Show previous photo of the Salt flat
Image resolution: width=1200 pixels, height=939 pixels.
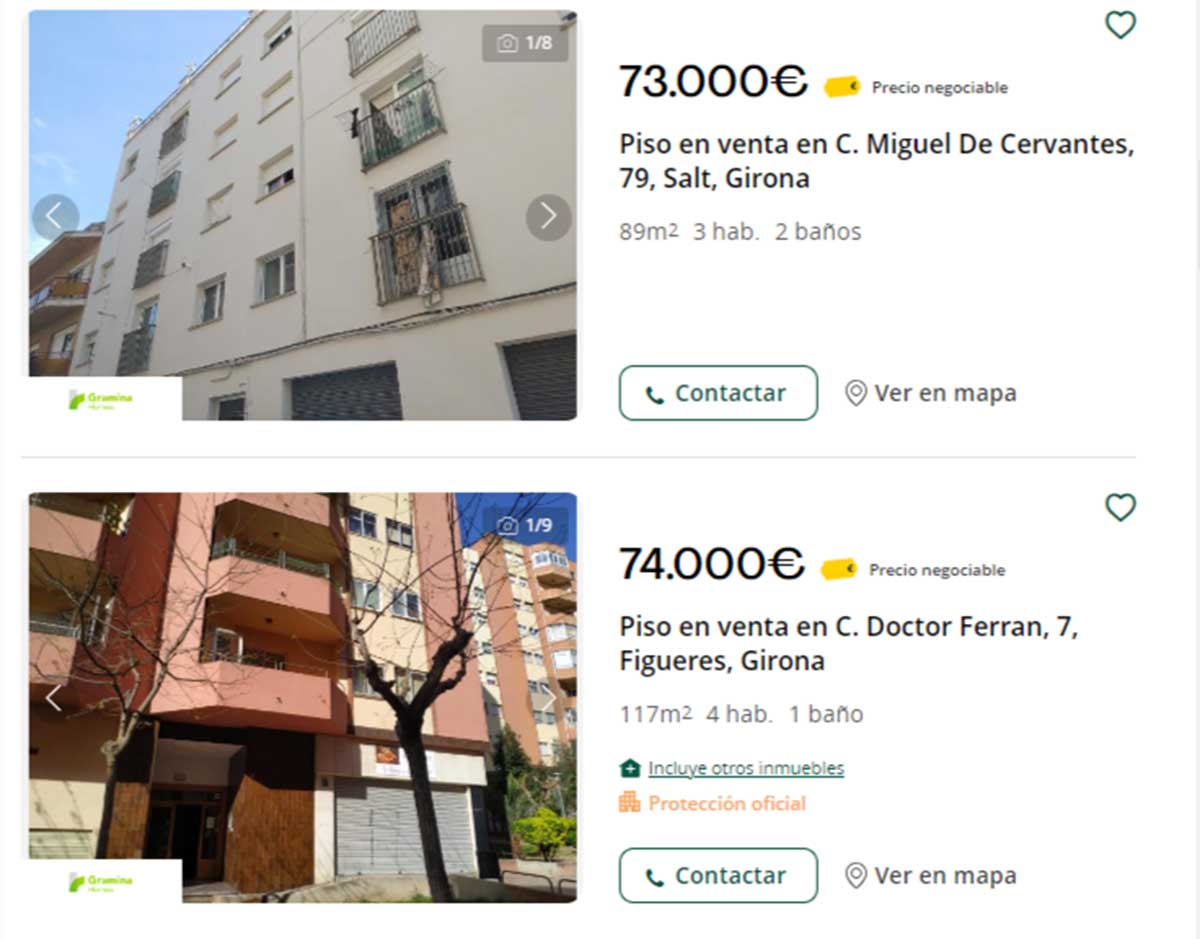55,216
